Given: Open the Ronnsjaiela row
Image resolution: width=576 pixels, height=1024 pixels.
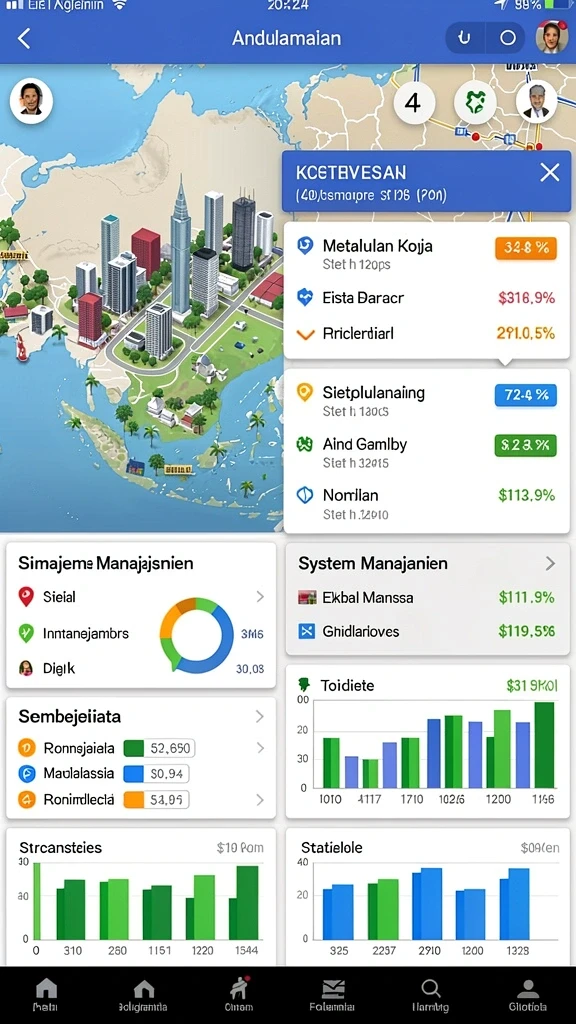Looking at the screenshot, I should click(x=141, y=748).
